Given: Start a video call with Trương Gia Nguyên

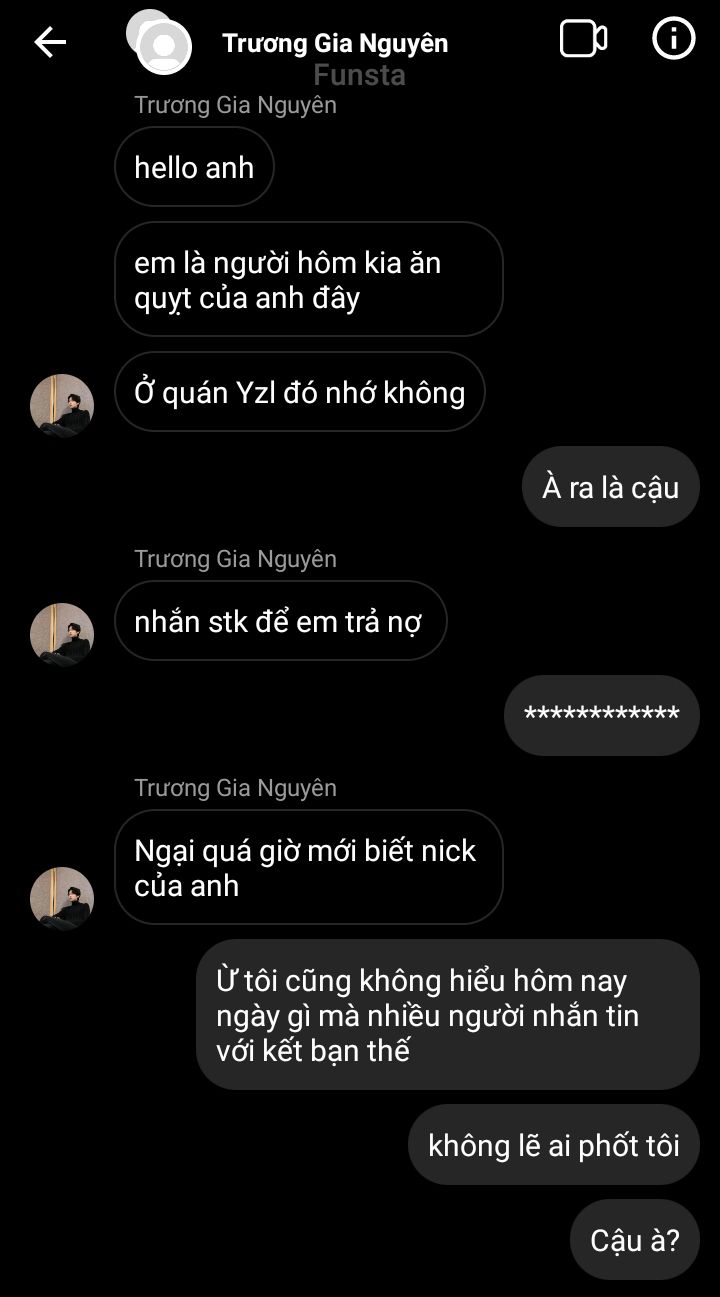Looking at the screenshot, I should (x=583, y=40).
